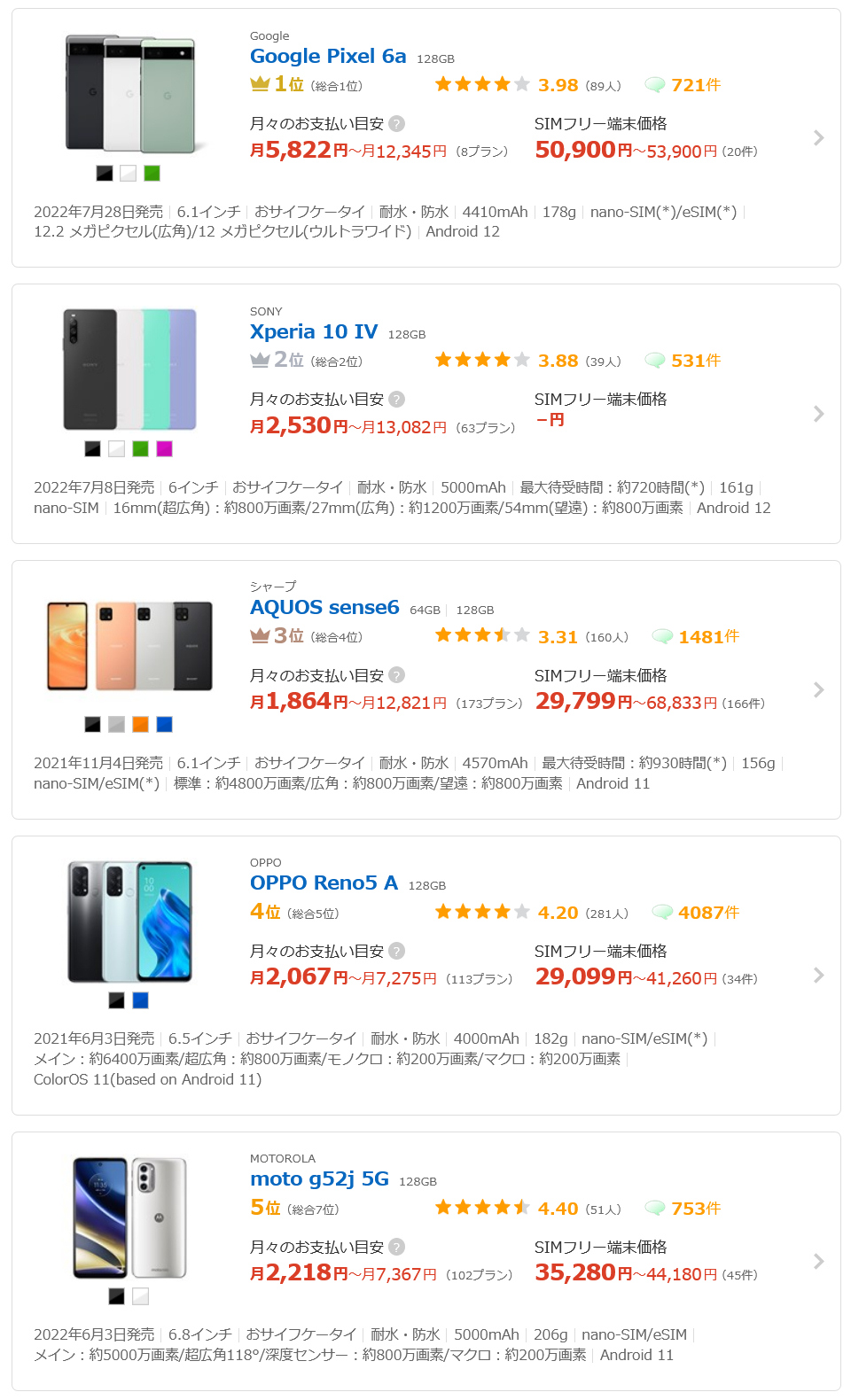Open the Google Pixel 6a product link
851x1400 pixels.
pos(328,57)
